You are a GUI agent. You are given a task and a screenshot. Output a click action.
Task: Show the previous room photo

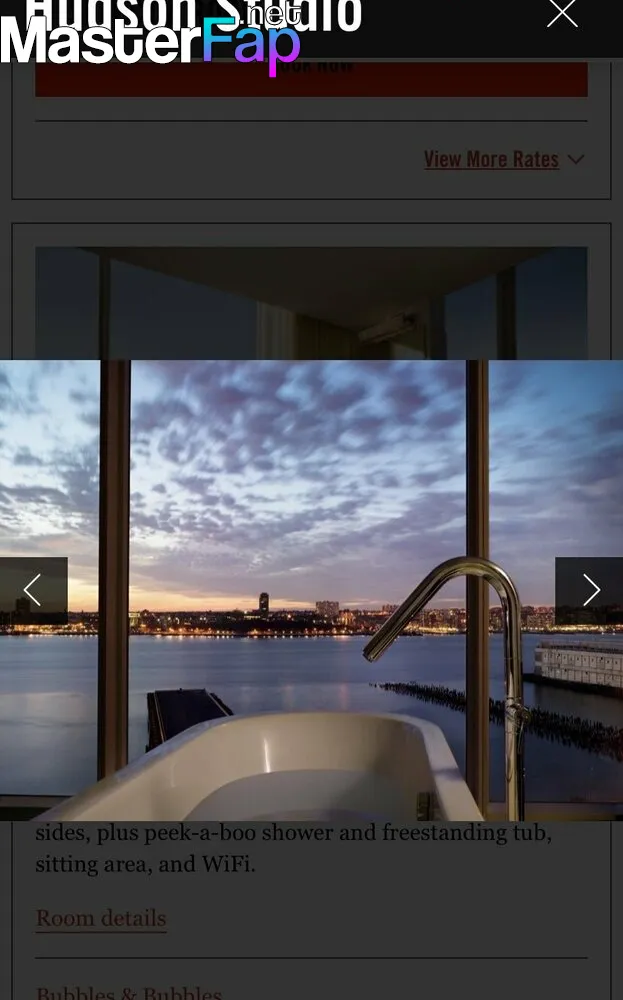pyautogui.click(x=33, y=591)
